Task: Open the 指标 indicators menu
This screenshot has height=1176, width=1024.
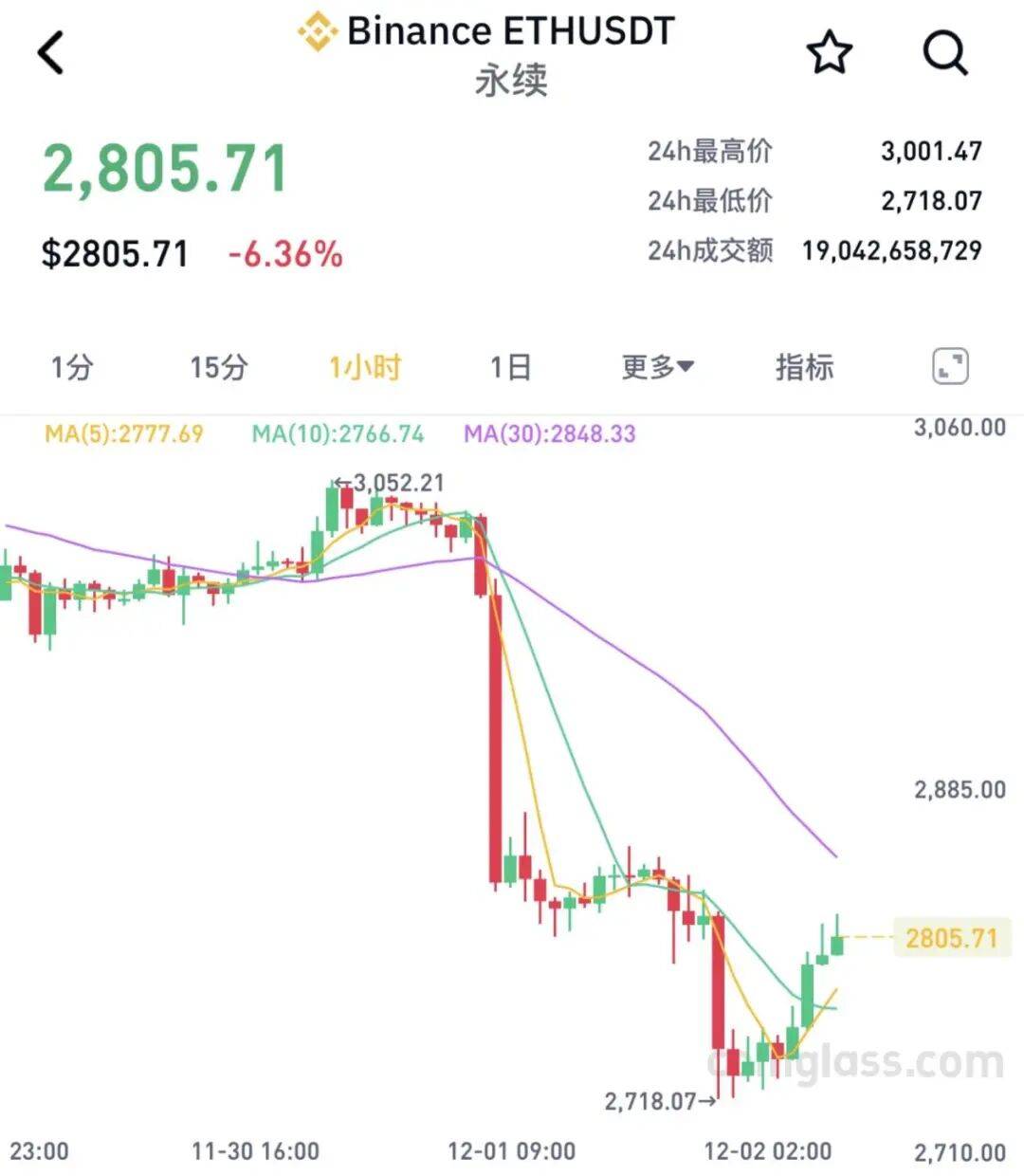Action: [x=804, y=367]
